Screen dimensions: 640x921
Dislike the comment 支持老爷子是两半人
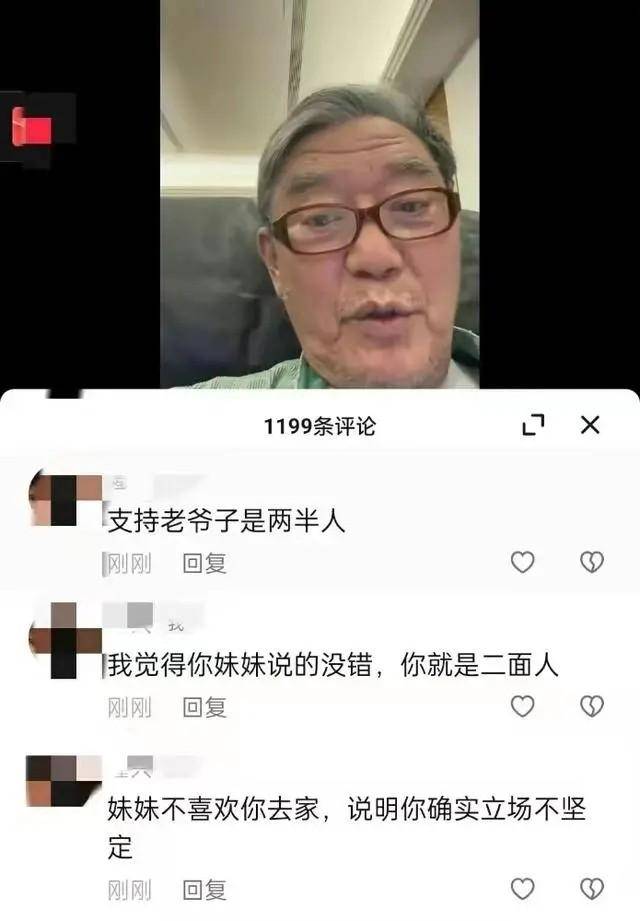point(591,563)
